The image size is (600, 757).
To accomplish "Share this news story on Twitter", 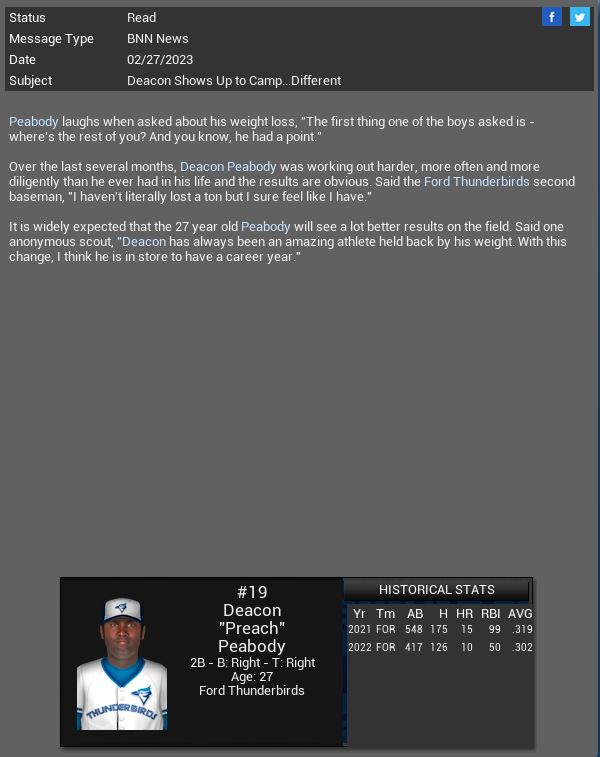I will click(x=579, y=17).
